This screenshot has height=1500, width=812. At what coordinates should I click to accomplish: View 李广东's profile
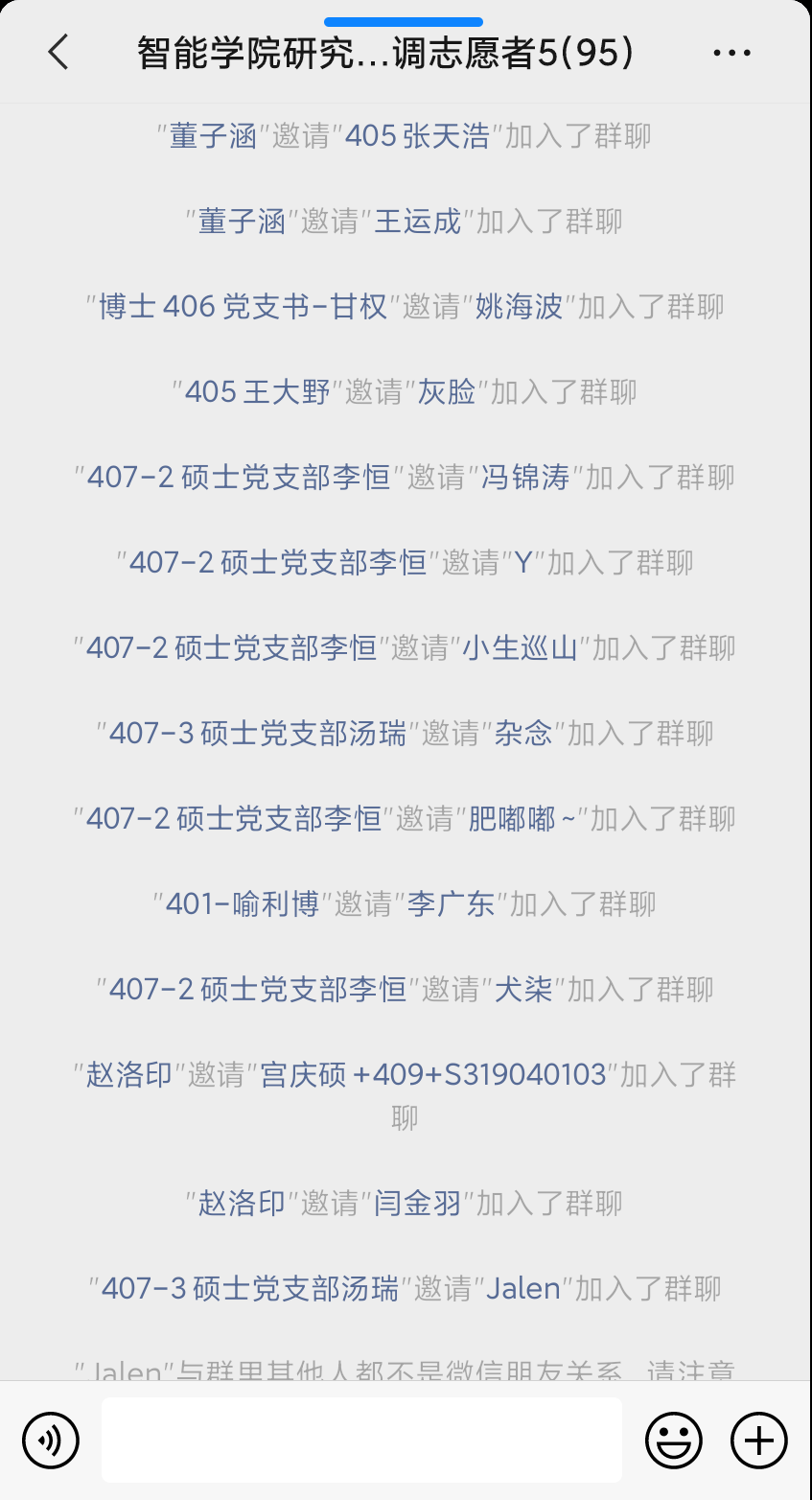pos(451,904)
